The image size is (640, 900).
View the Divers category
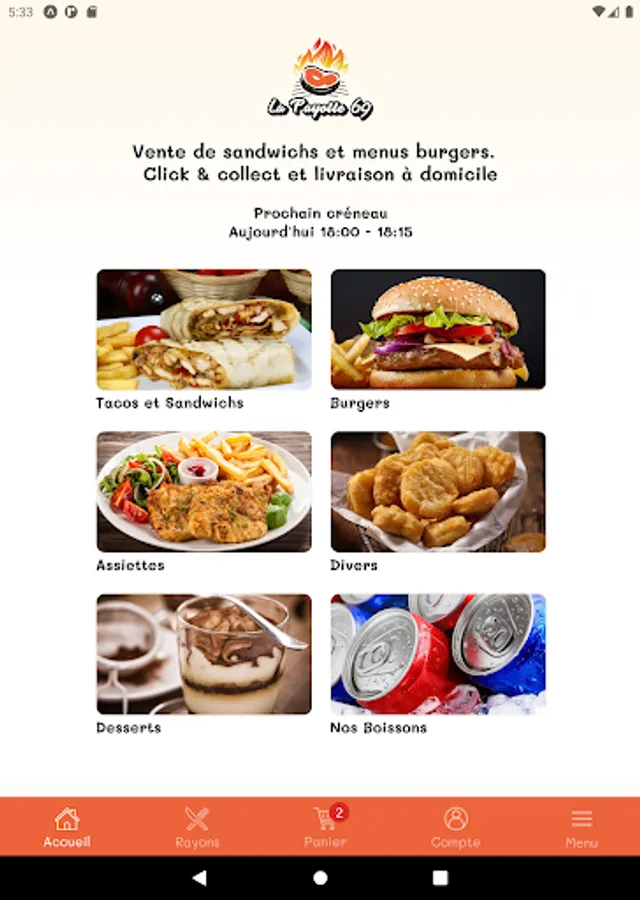coord(438,491)
